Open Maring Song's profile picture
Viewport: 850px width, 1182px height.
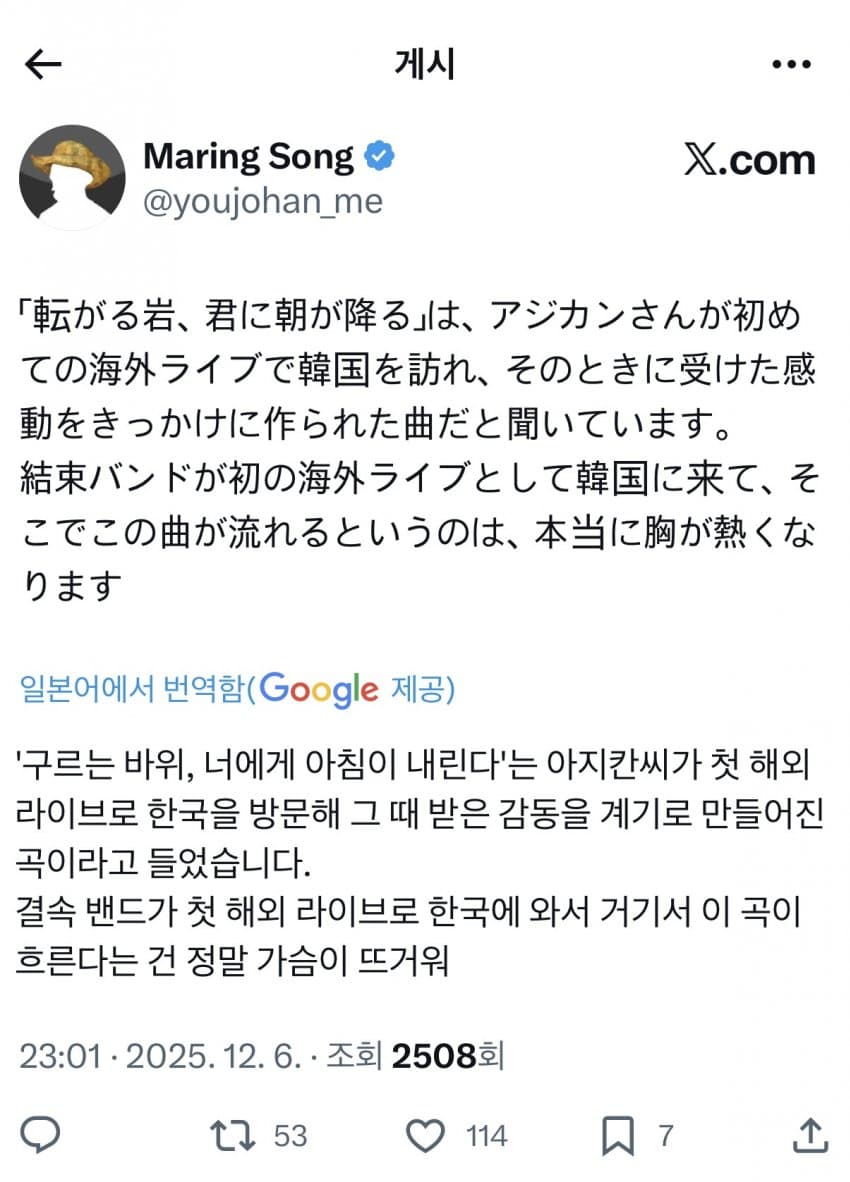click(72, 178)
